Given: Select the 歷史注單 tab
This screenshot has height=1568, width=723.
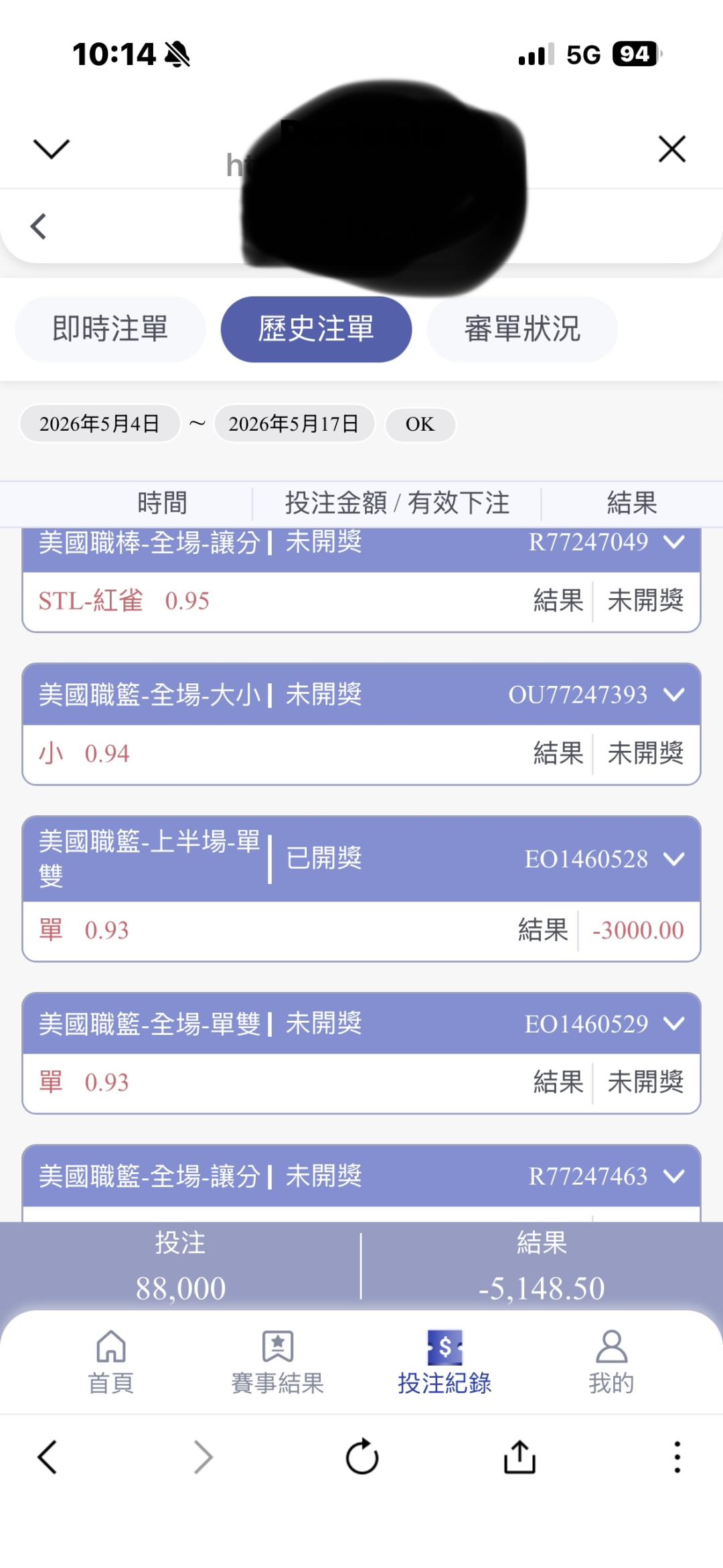Looking at the screenshot, I should tap(316, 329).
